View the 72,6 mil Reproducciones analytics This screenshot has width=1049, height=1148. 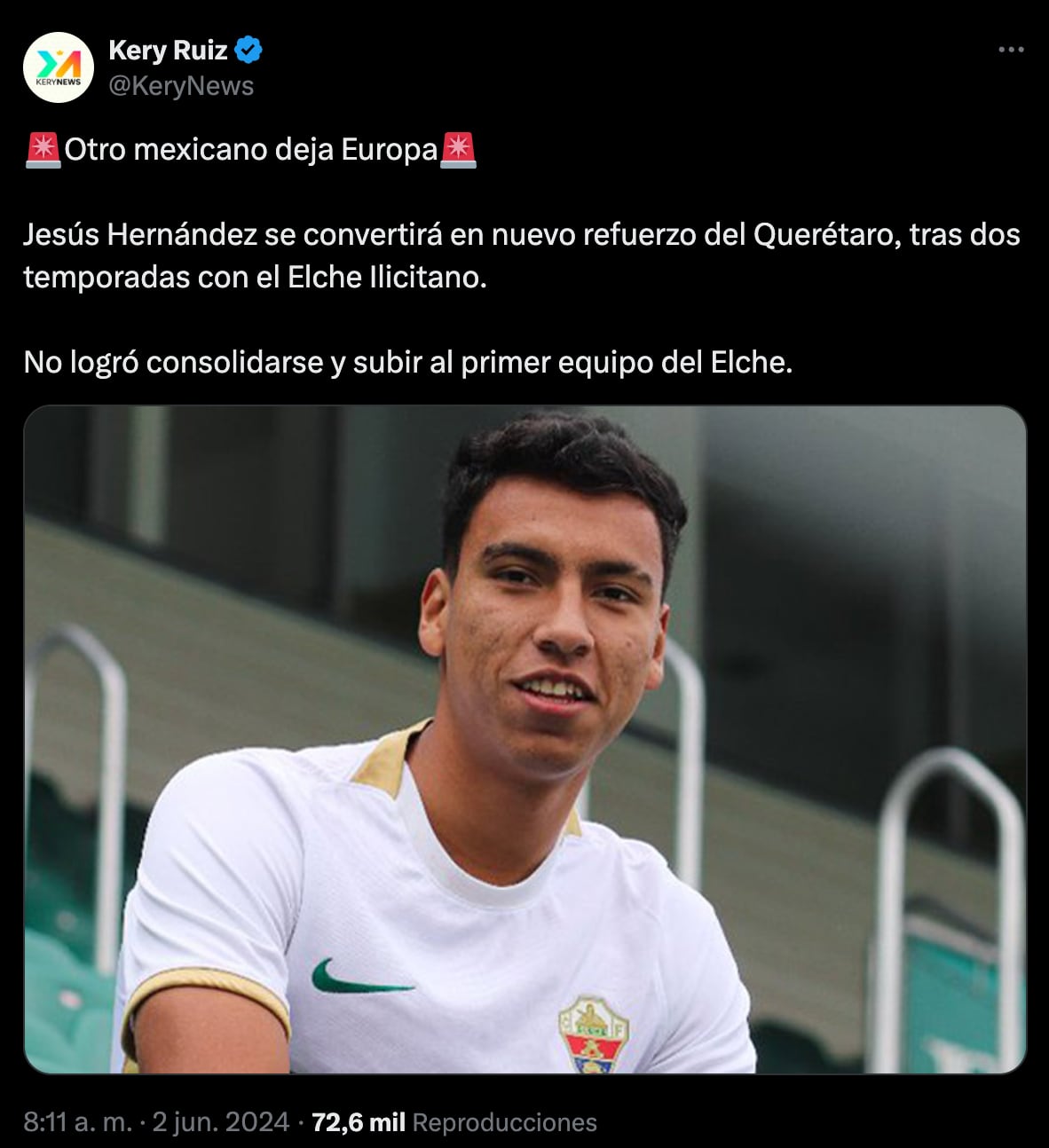tap(451, 1121)
